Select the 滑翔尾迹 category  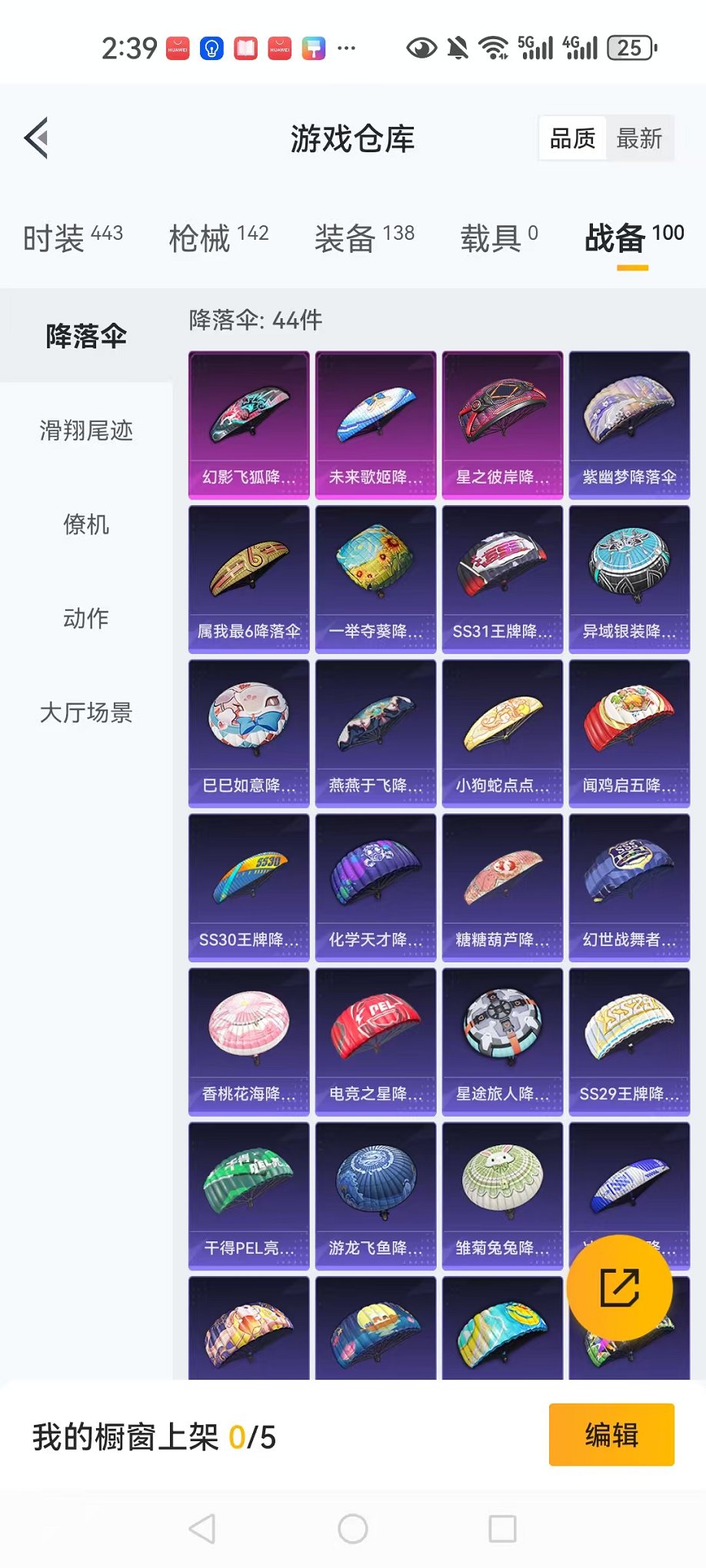(86, 430)
